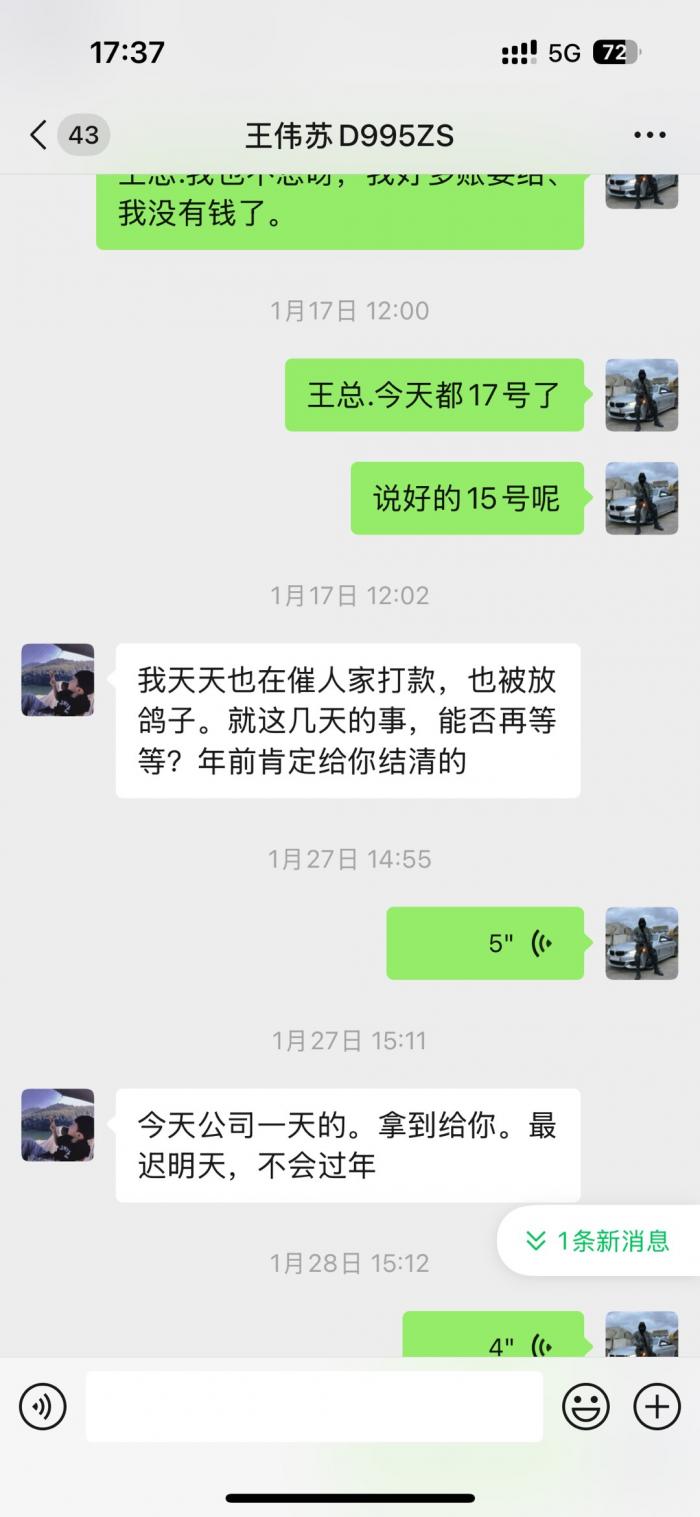Tap my avatar next to 说好的15号呢
The height and width of the screenshot is (1517, 700).
tap(641, 498)
